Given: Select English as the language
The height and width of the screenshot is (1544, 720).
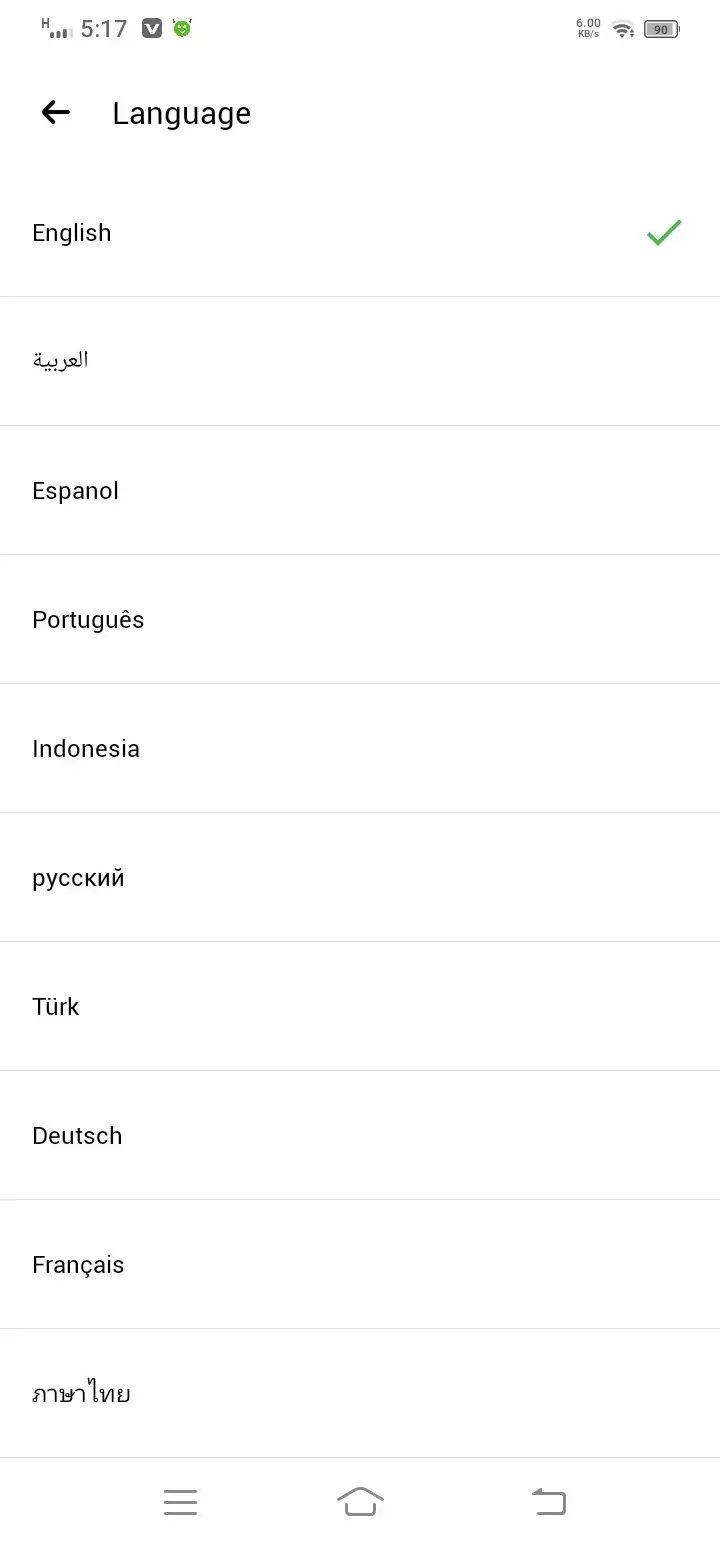Looking at the screenshot, I should pyautogui.click(x=71, y=232).
